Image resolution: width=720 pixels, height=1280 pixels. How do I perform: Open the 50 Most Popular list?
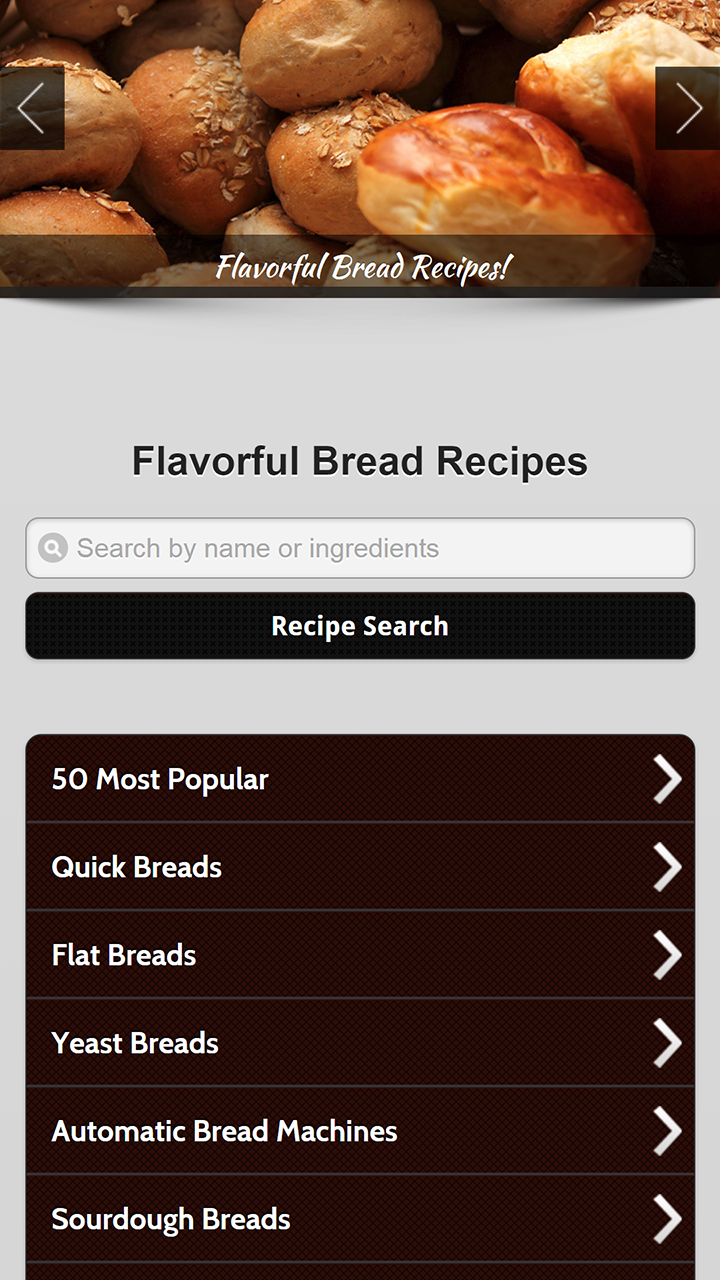[x=360, y=779]
